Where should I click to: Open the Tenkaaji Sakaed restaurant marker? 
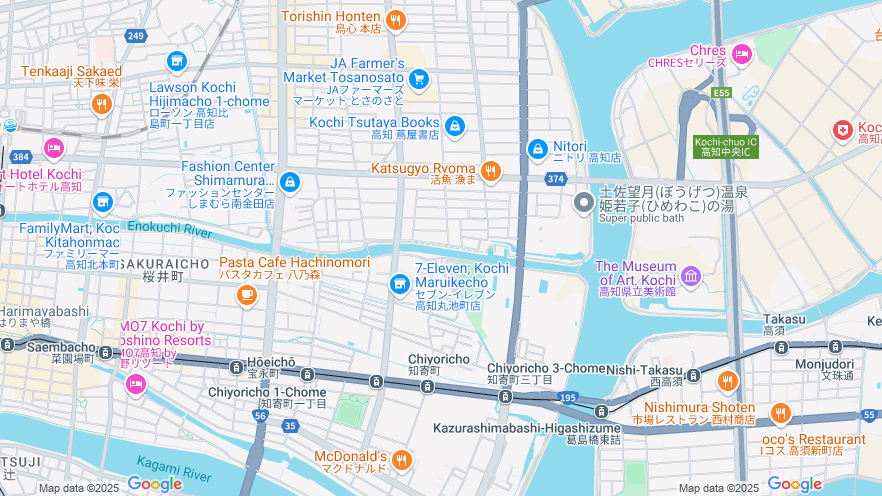point(101,102)
